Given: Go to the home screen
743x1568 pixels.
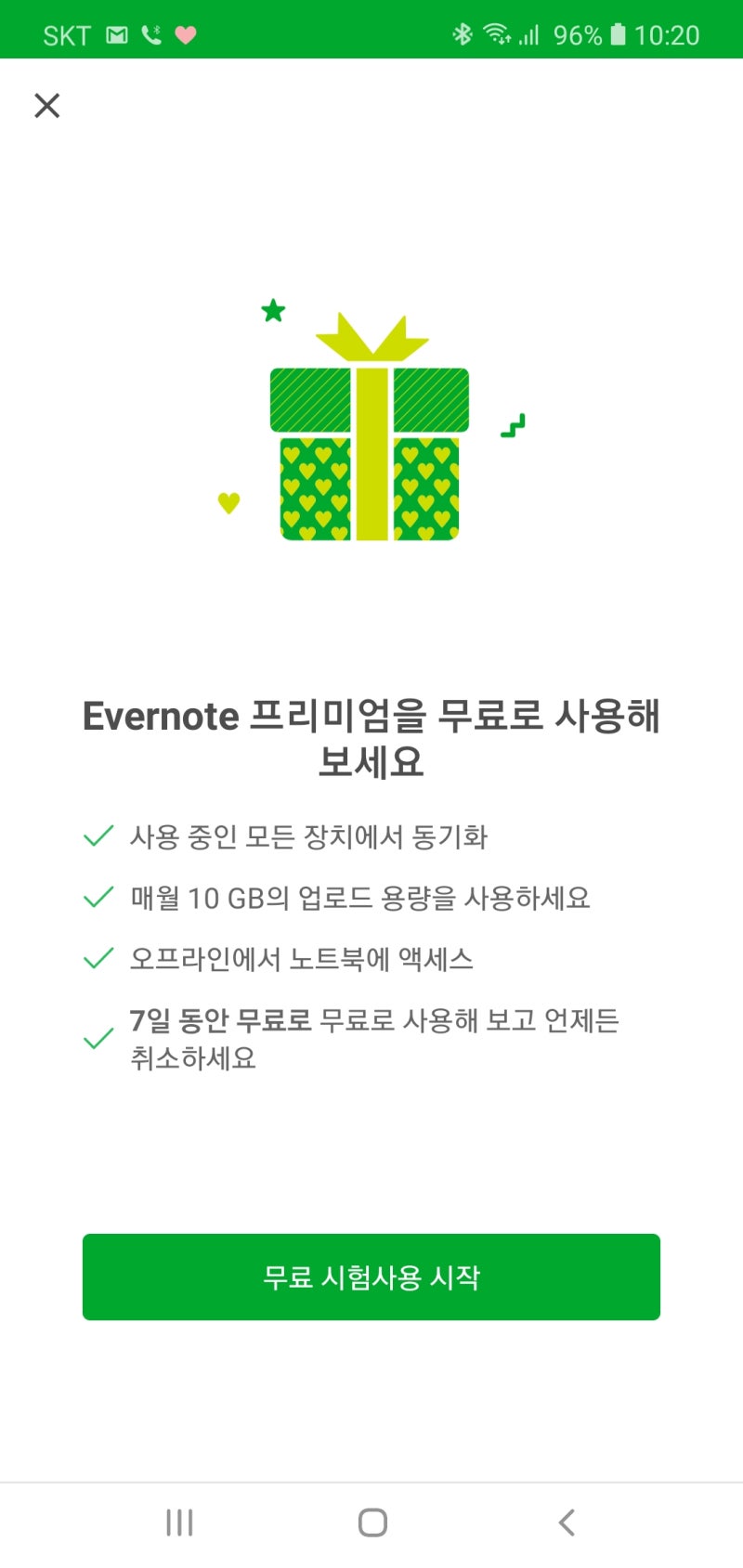Looking at the screenshot, I should point(372,1523).
